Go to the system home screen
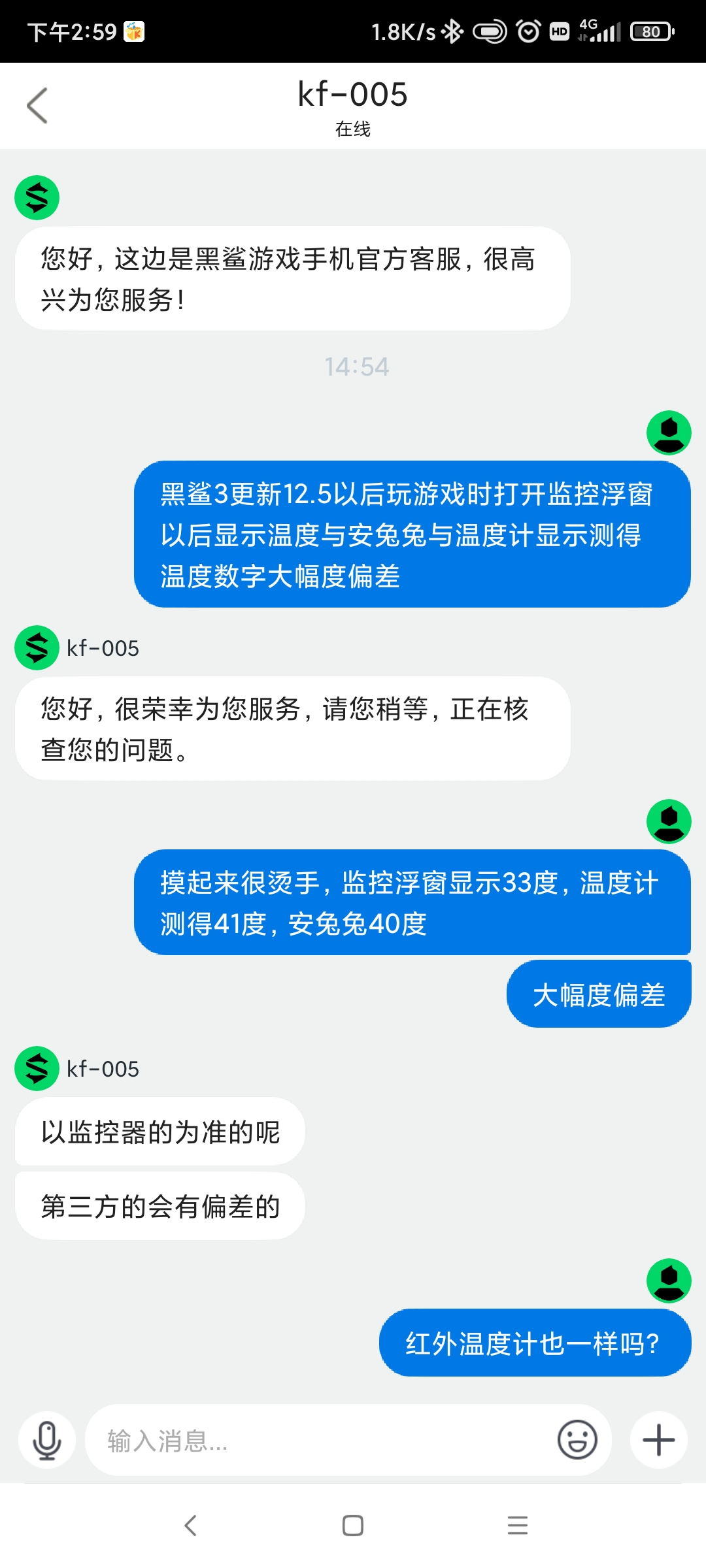 [353, 1526]
